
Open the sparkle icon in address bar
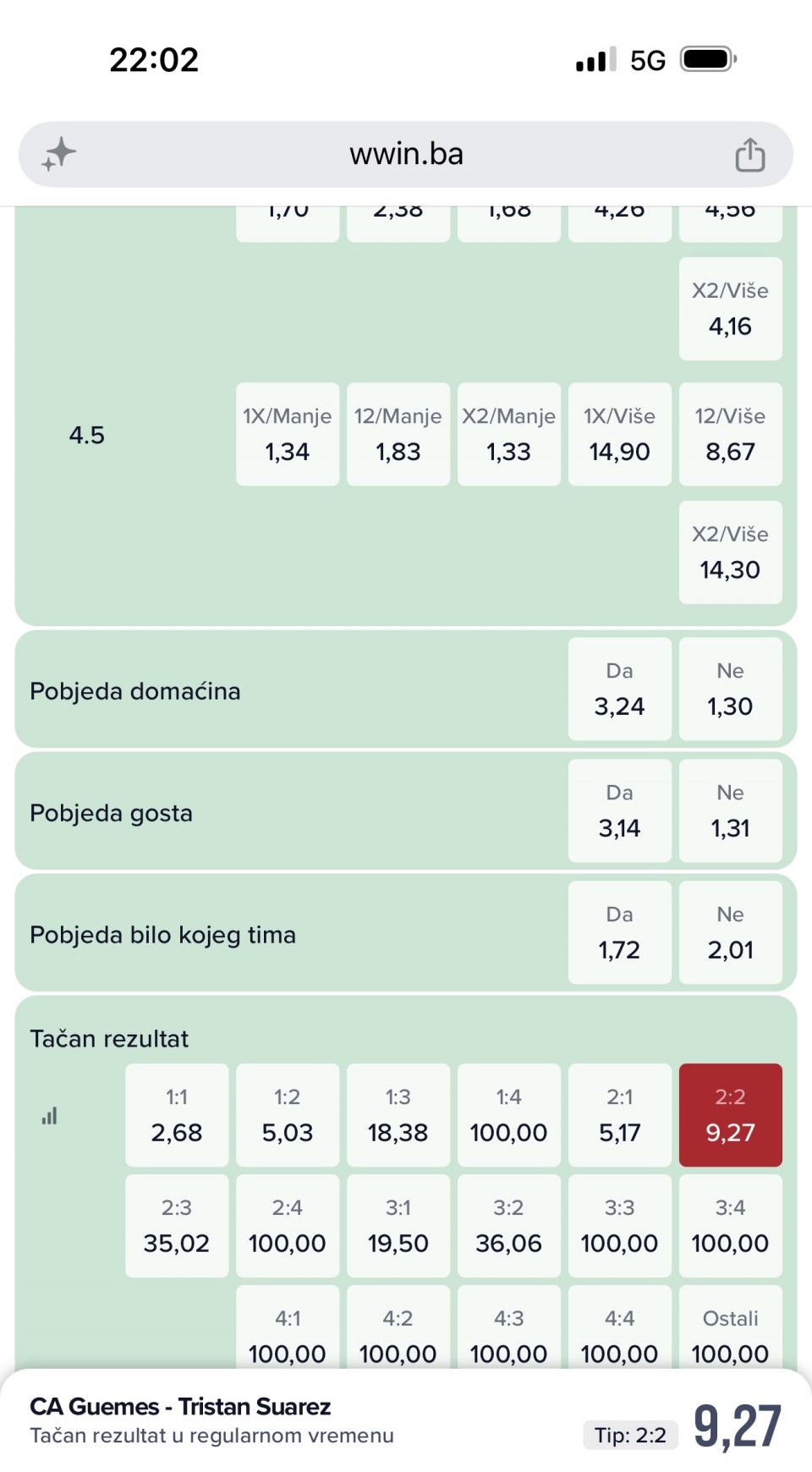(x=59, y=154)
